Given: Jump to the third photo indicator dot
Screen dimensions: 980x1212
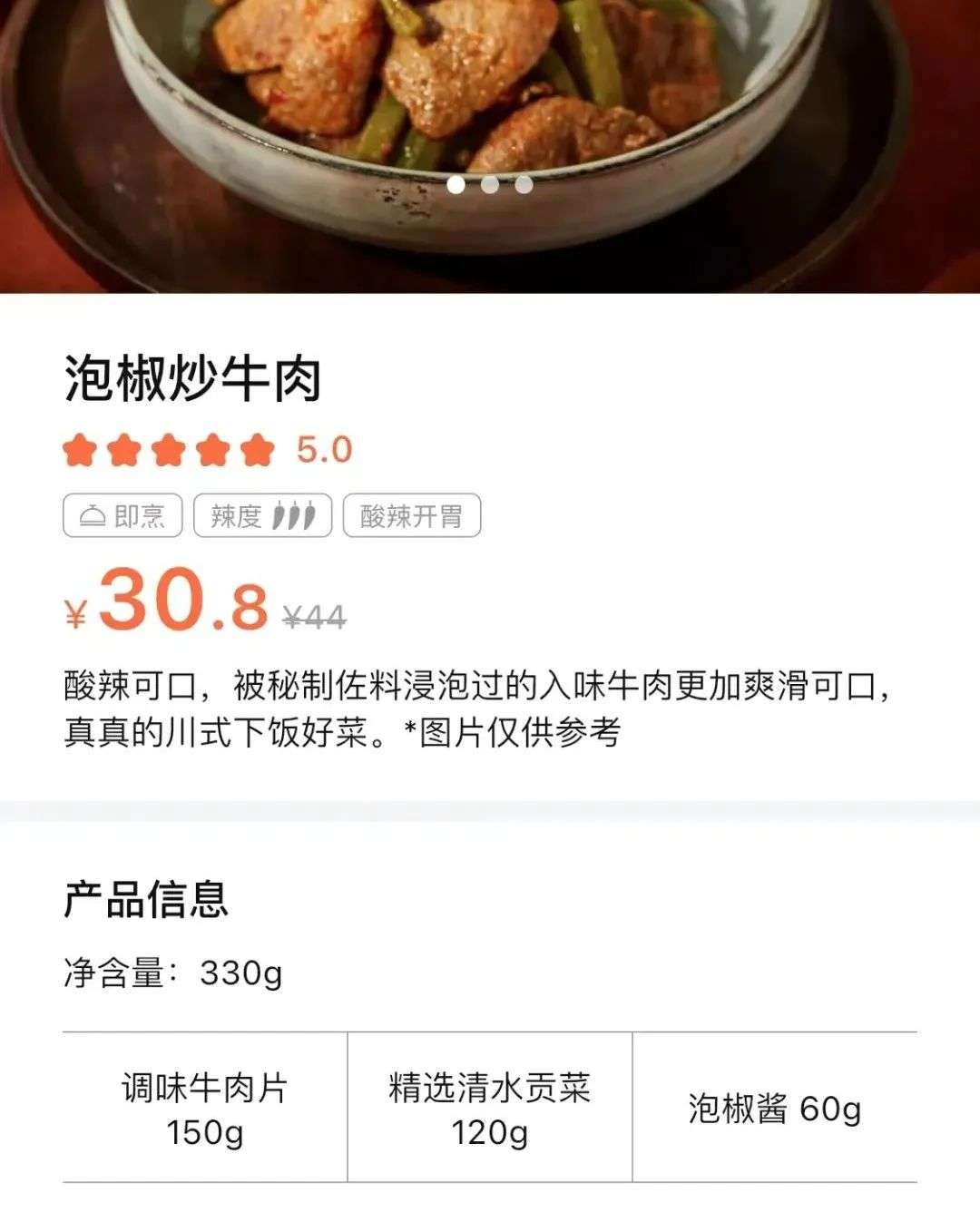Looking at the screenshot, I should [x=524, y=185].
